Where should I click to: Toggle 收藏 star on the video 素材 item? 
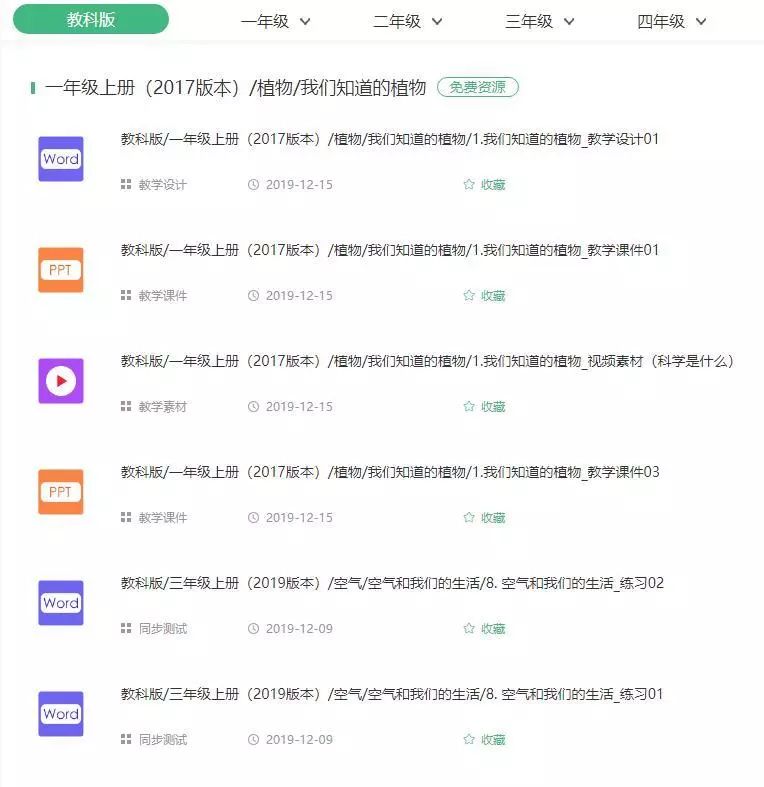tap(467, 406)
